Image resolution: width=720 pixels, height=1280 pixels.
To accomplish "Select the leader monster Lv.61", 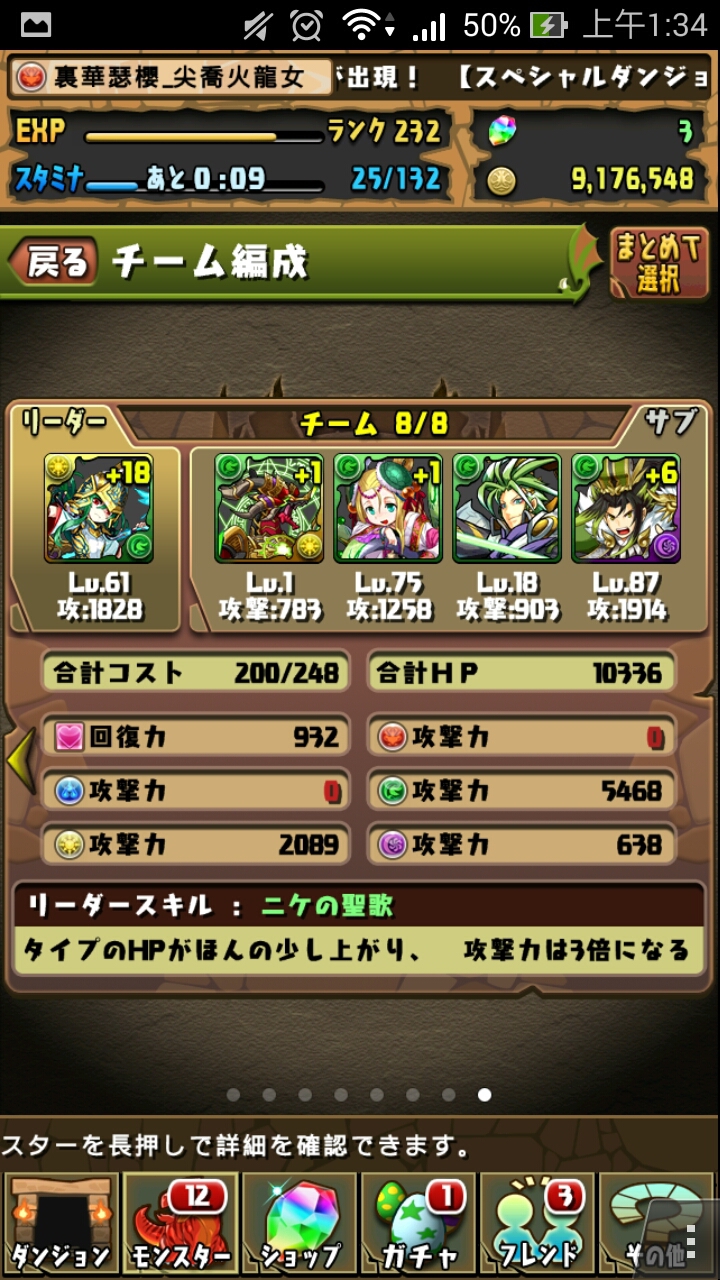I will (97, 507).
